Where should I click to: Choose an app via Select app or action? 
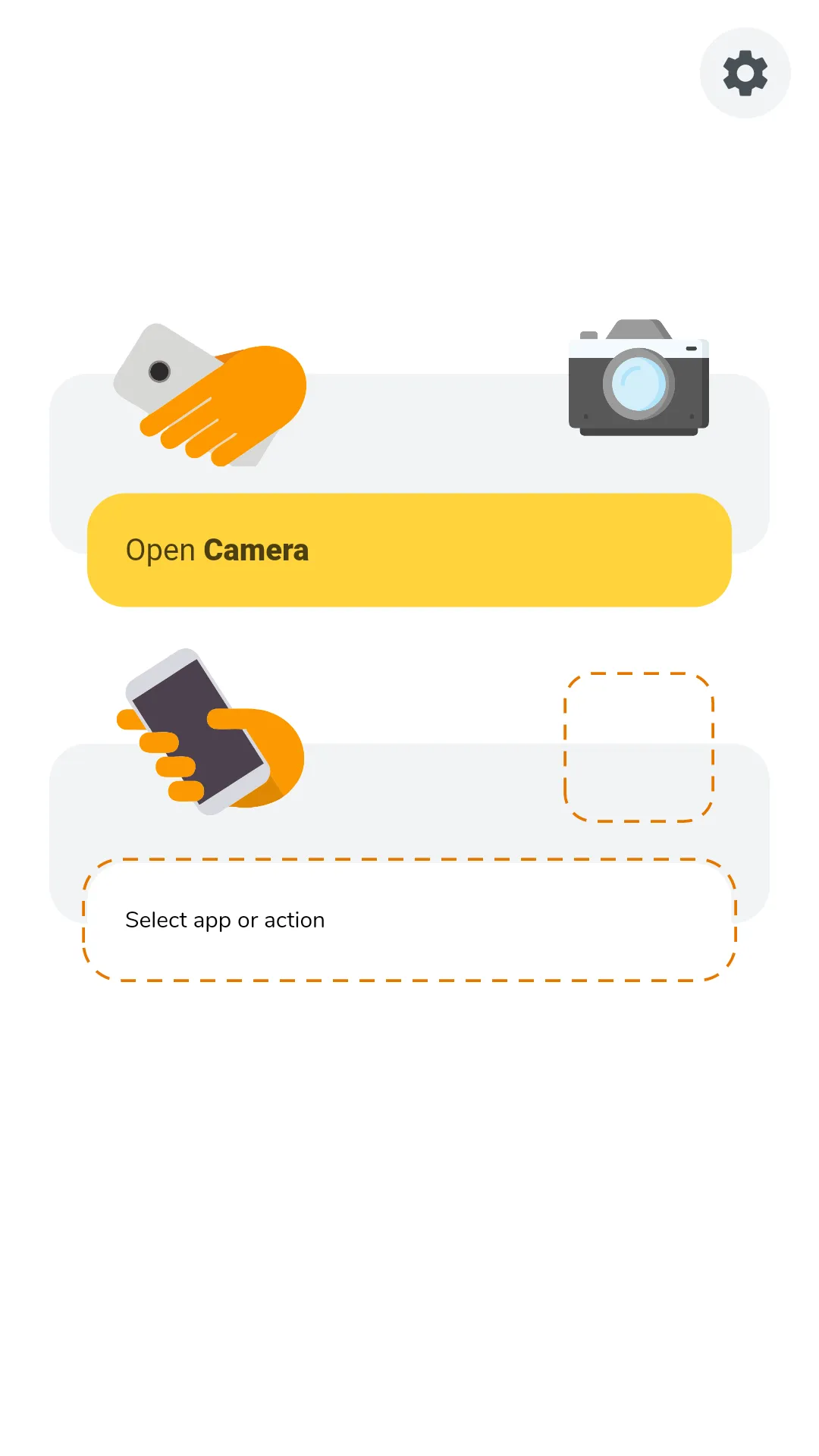[409, 920]
